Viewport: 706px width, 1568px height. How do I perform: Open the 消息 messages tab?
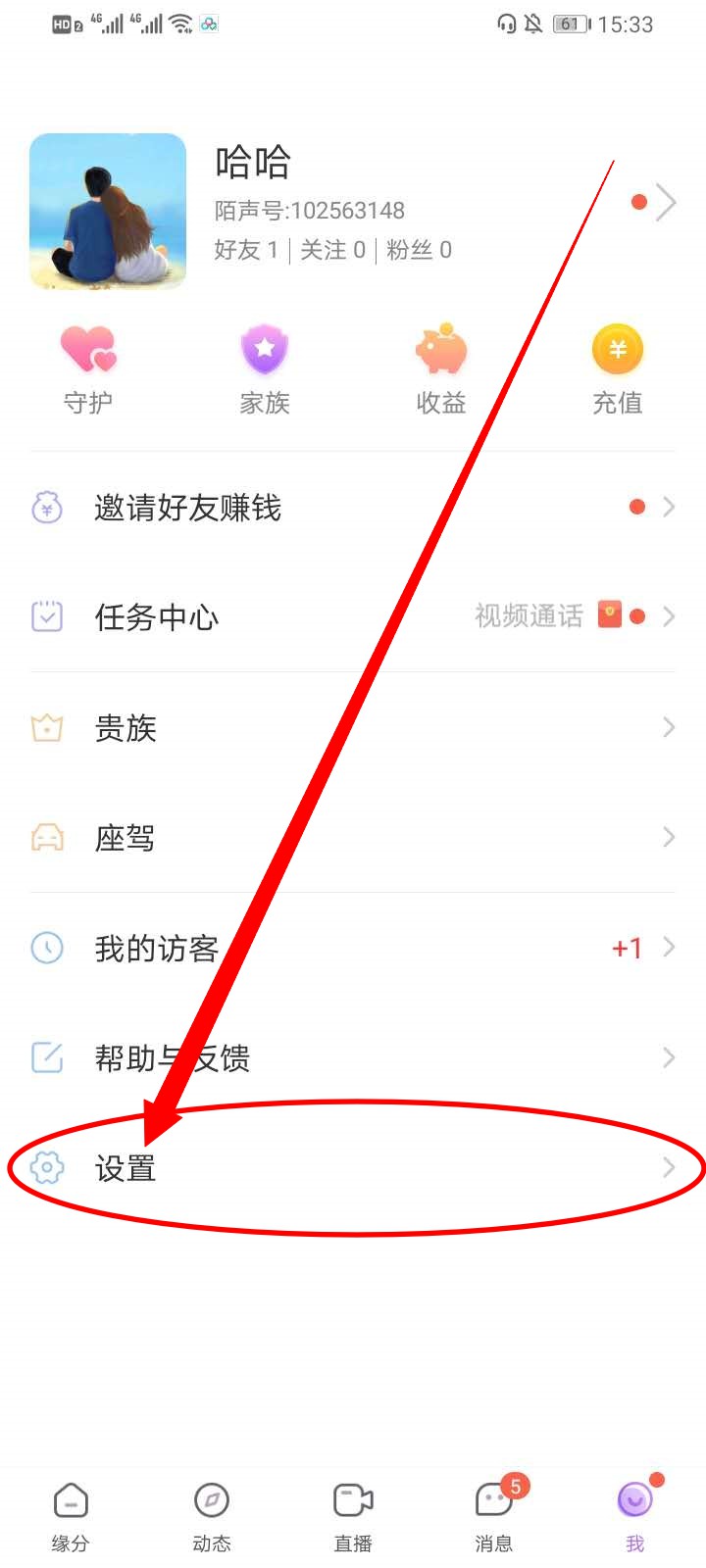click(x=494, y=1516)
